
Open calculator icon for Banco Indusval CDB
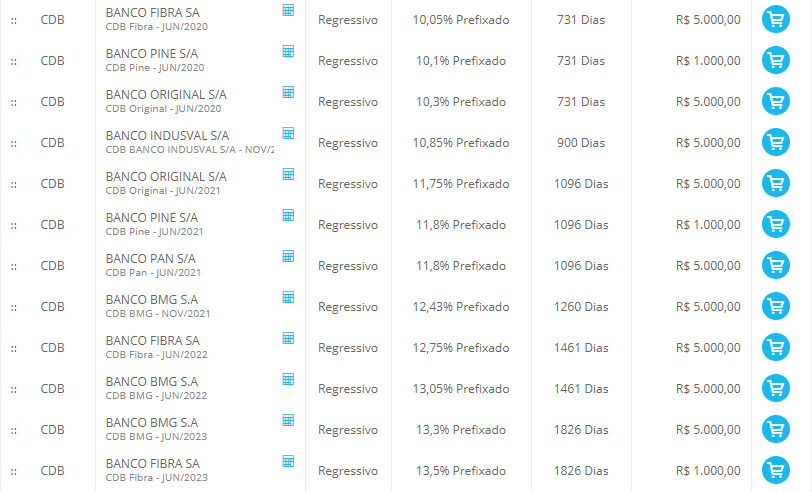(288, 133)
